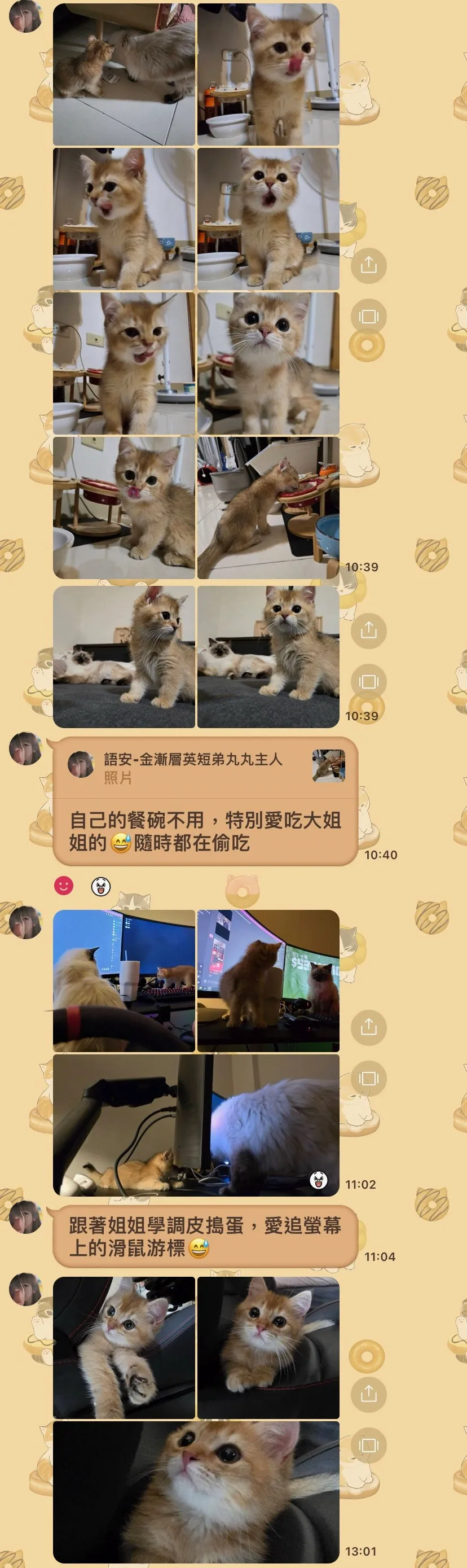
Task: Open photo of kitten beside green game screen
Action: [268, 980]
